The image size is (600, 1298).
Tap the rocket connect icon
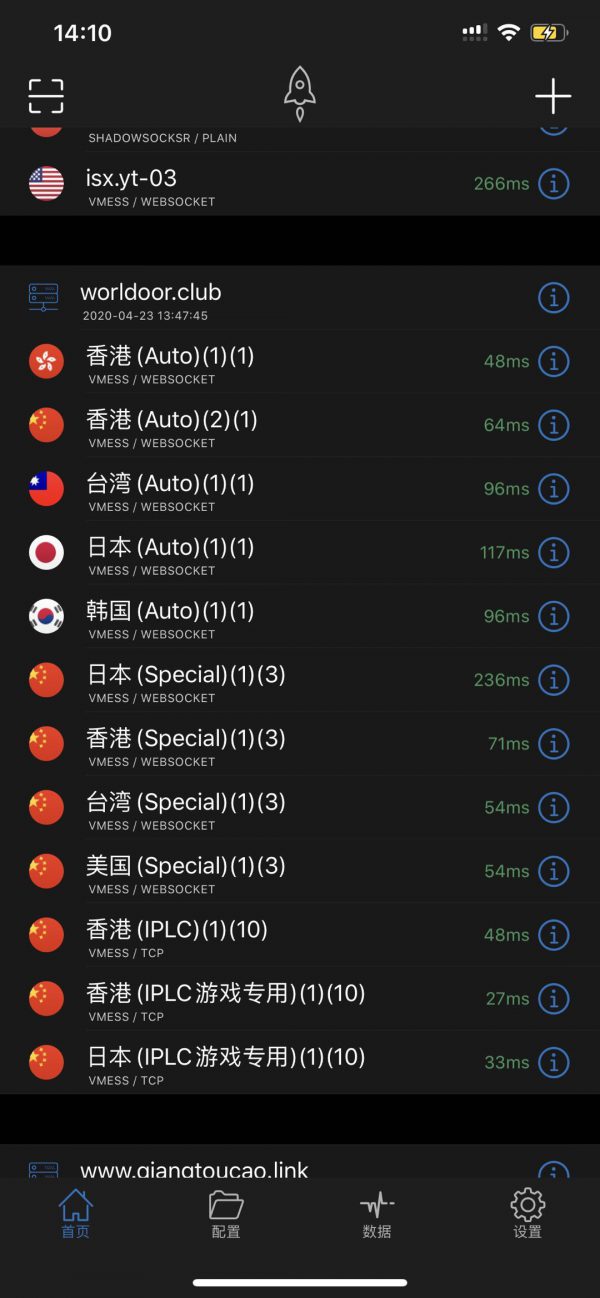(x=299, y=93)
